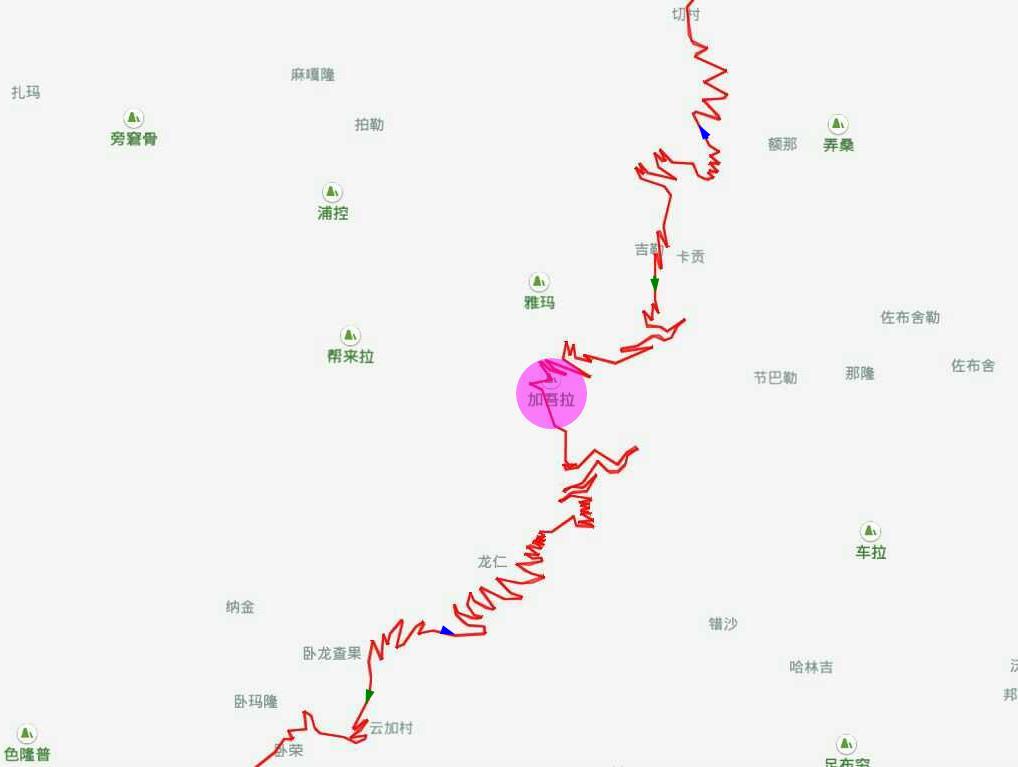1018x767 pixels.
Task: Tap the 雅玛 mountain marker
Action: click(x=539, y=282)
